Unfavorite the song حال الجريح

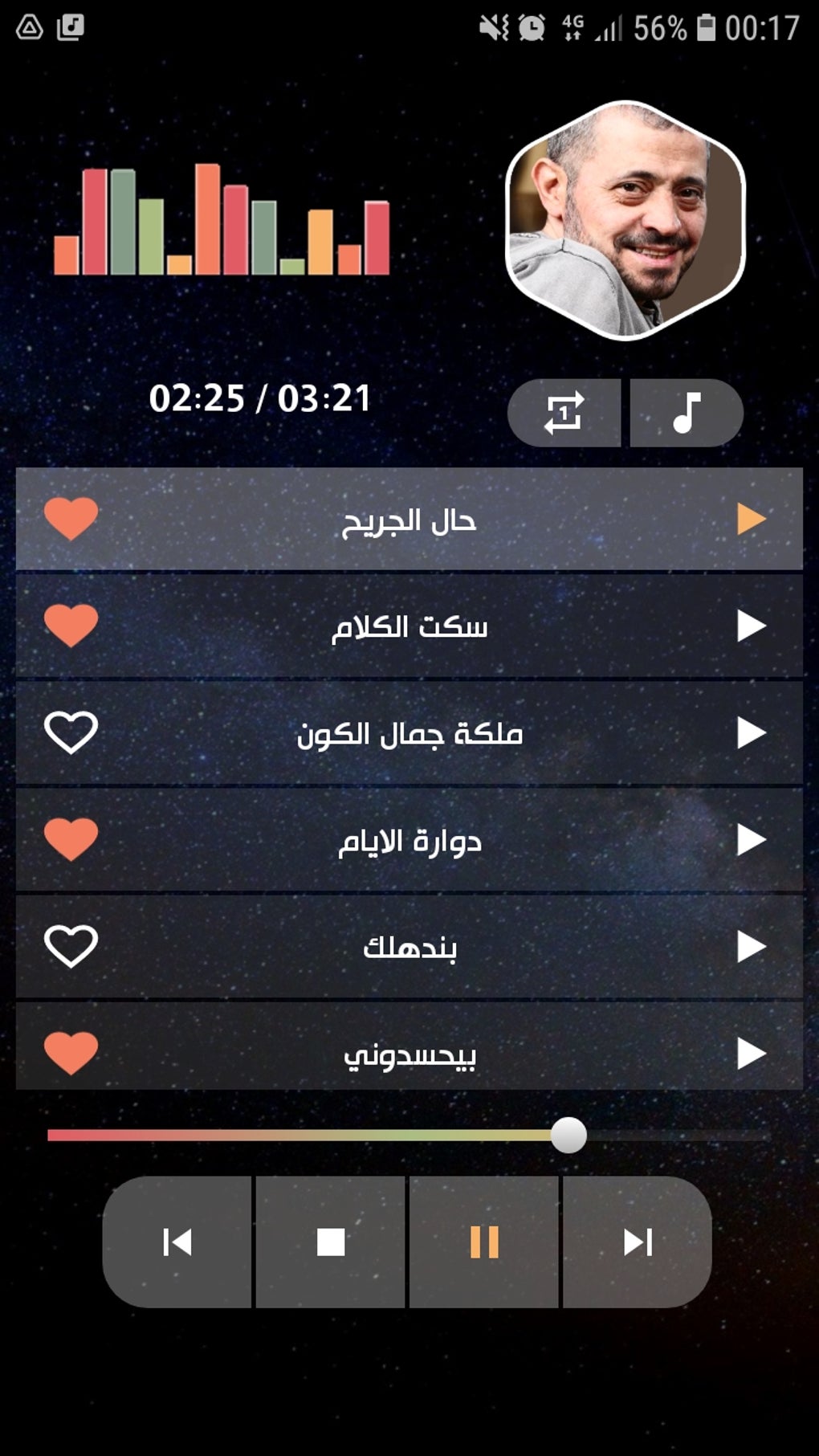pos(71,519)
